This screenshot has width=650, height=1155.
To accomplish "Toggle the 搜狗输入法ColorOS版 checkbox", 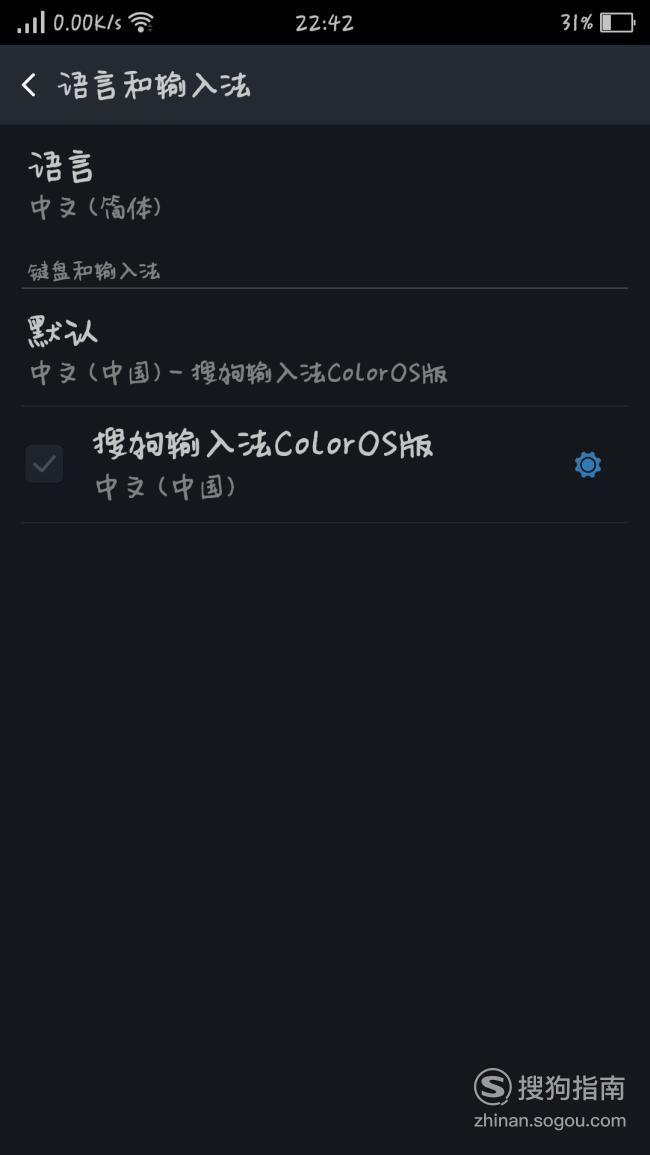I will (x=44, y=464).
